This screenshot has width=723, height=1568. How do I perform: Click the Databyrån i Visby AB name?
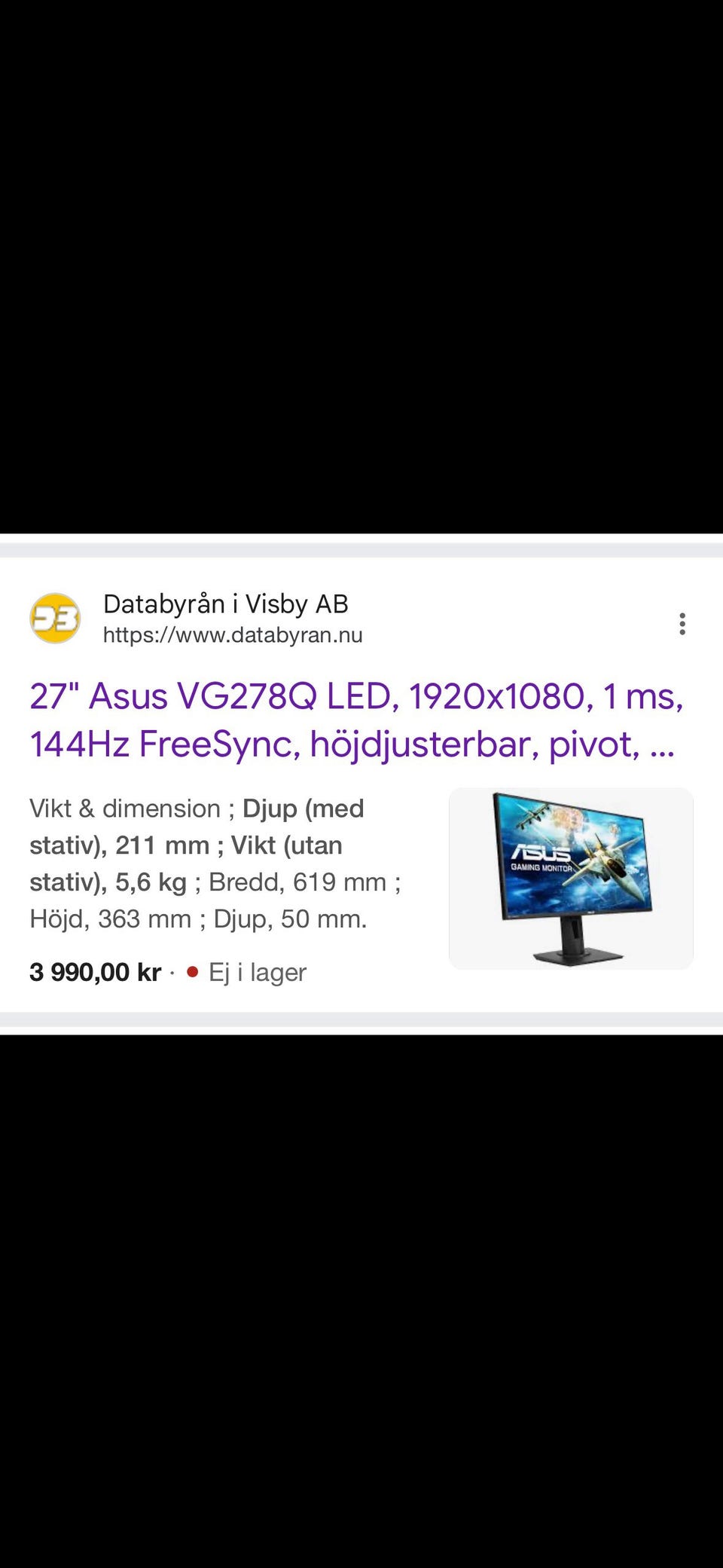[x=227, y=603]
